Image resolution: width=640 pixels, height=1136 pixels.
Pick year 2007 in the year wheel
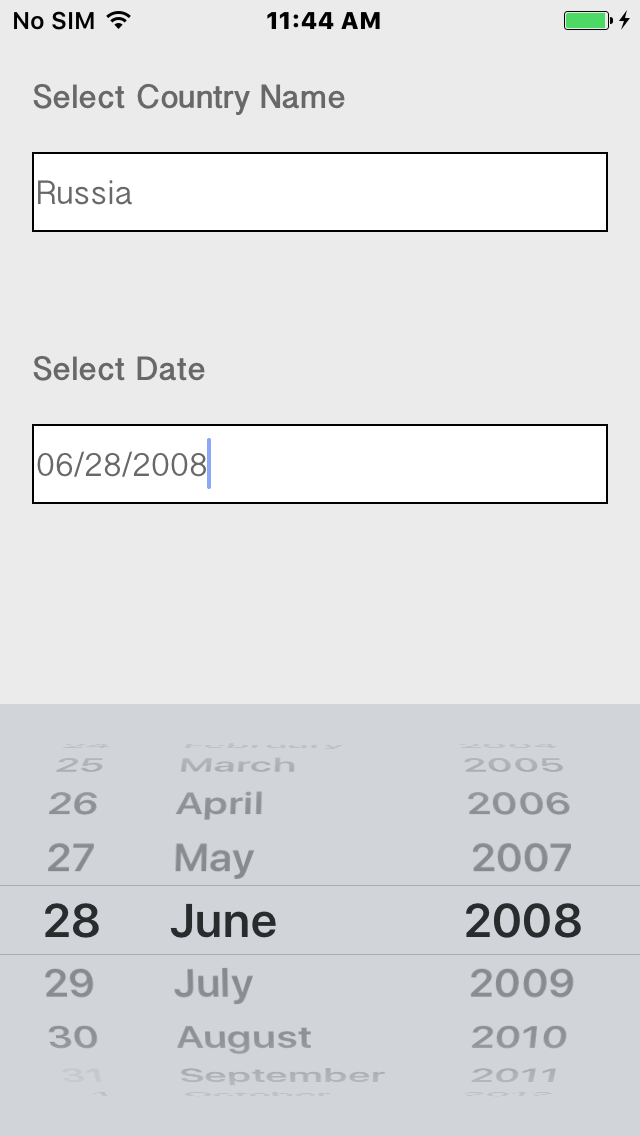pyautogui.click(x=522, y=858)
